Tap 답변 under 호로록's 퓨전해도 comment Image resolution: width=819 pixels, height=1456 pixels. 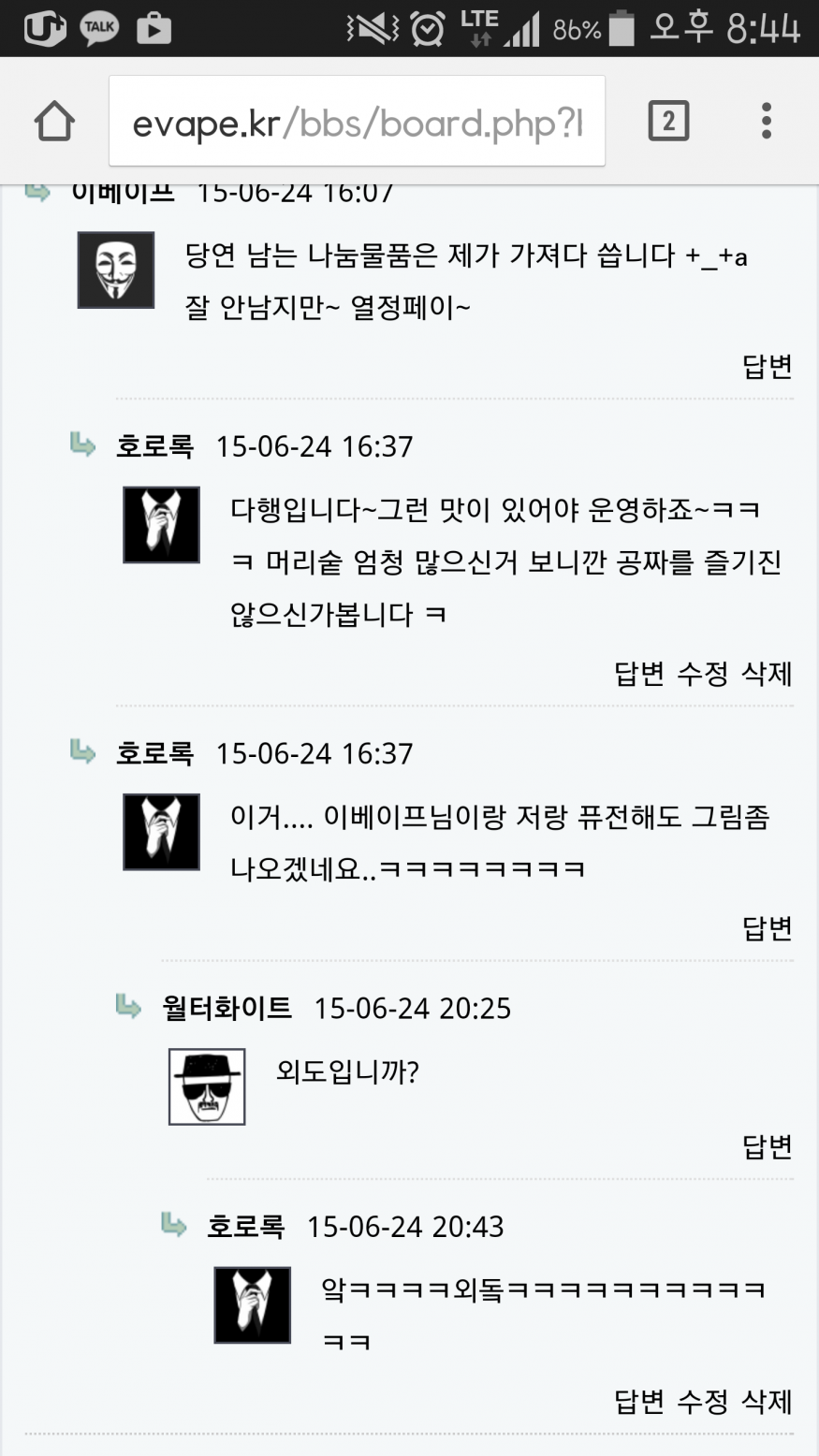(767, 927)
